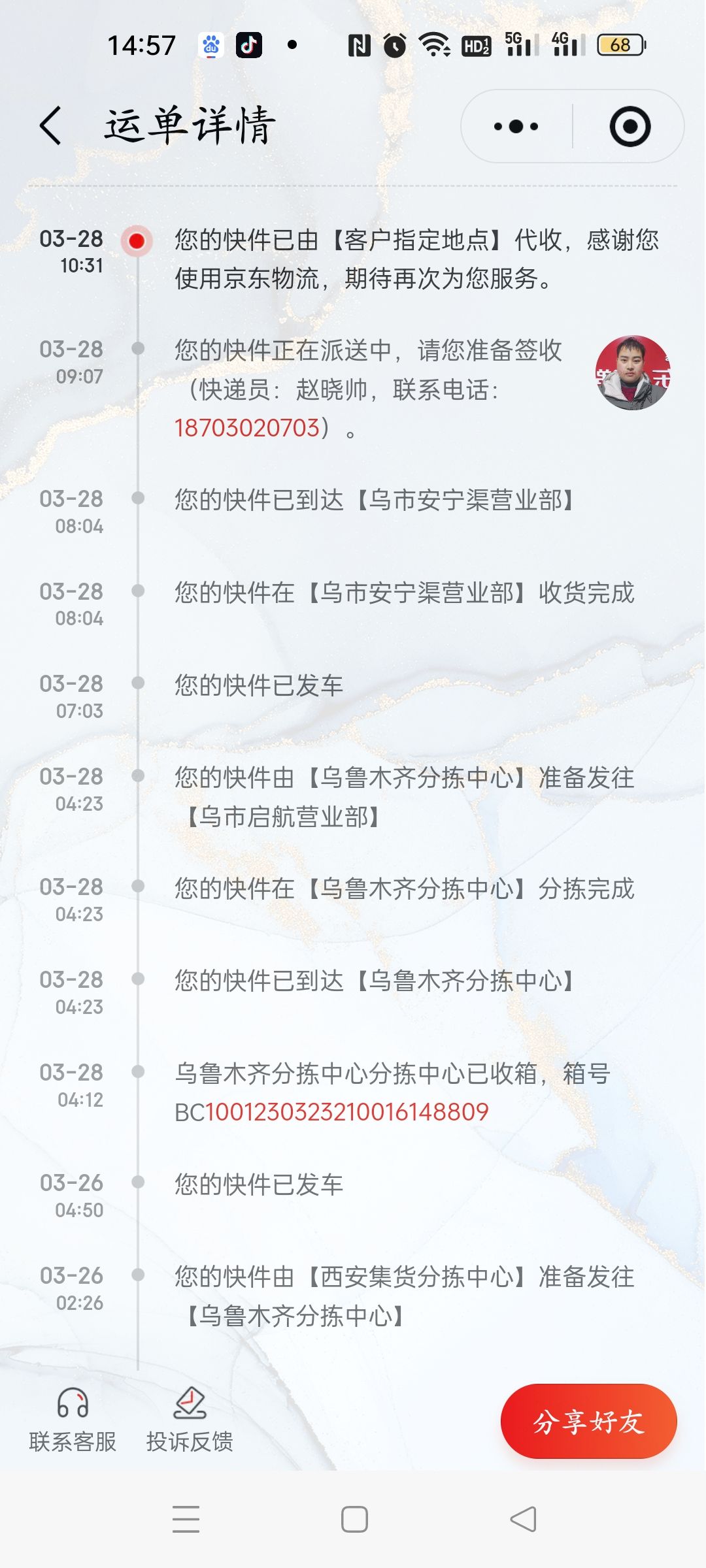Image resolution: width=706 pixels, height=1568 pixels.
Task: Open 投诉反馈 complaint feedback
Action: coord(190,1420)
